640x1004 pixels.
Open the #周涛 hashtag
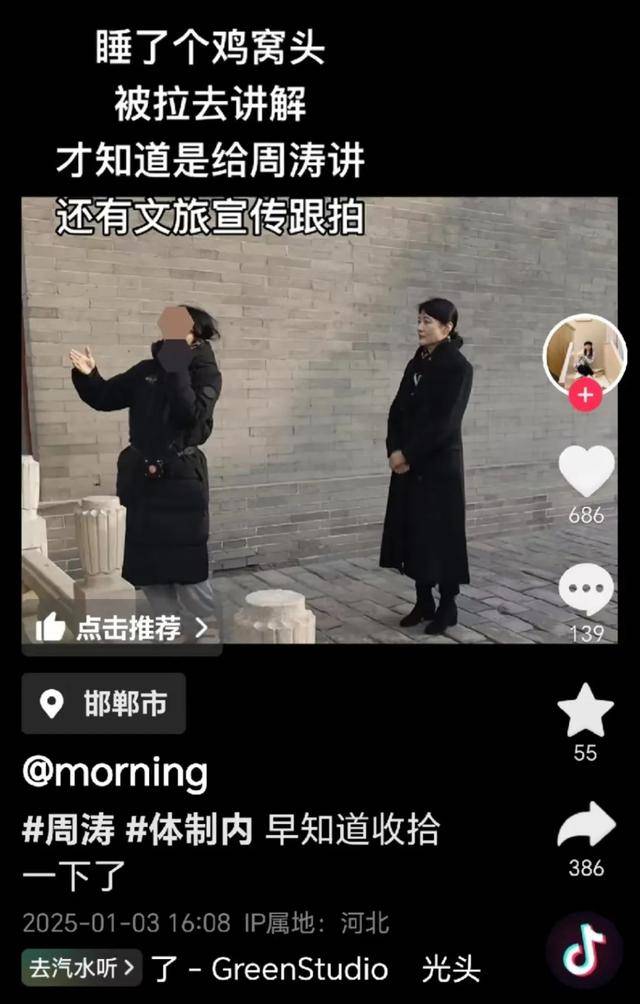pyautogui.click(x=68, y=829)
